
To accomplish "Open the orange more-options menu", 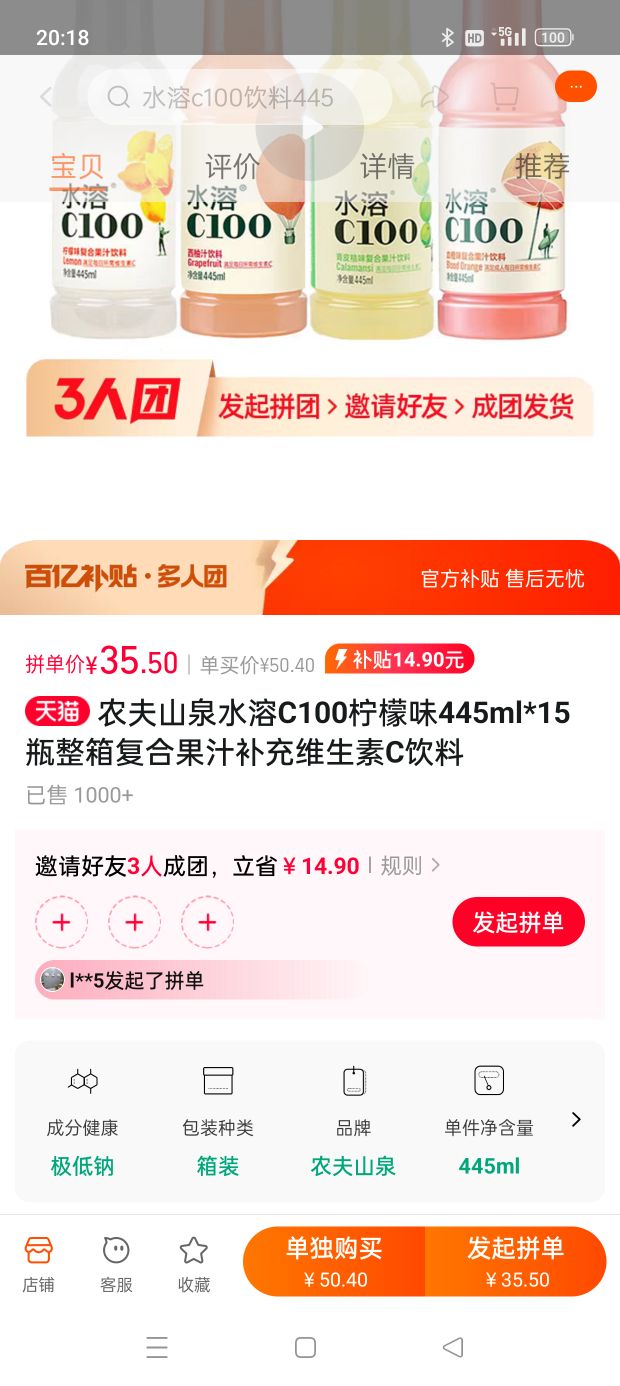I will [x=575, y=87].
